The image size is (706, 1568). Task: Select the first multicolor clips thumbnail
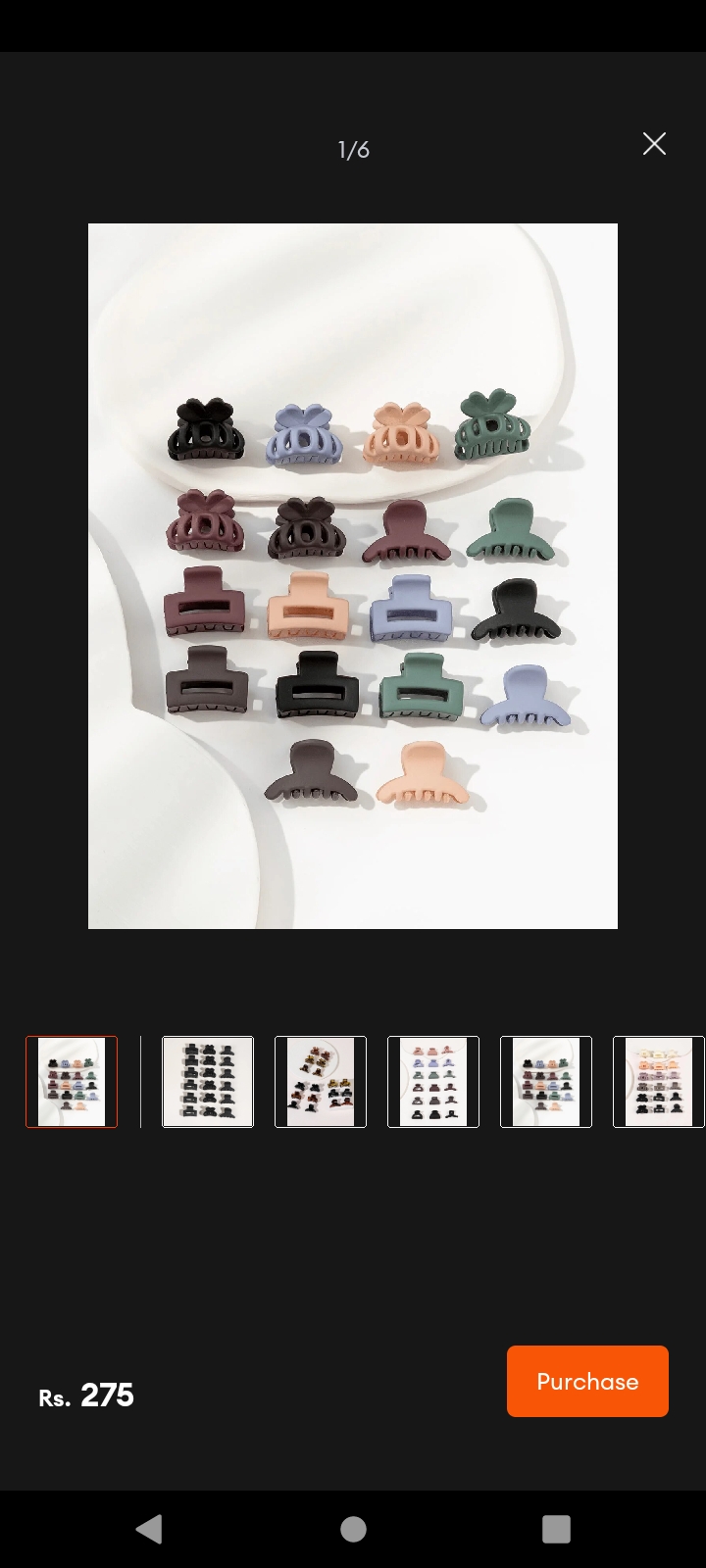pos(72,1082)
